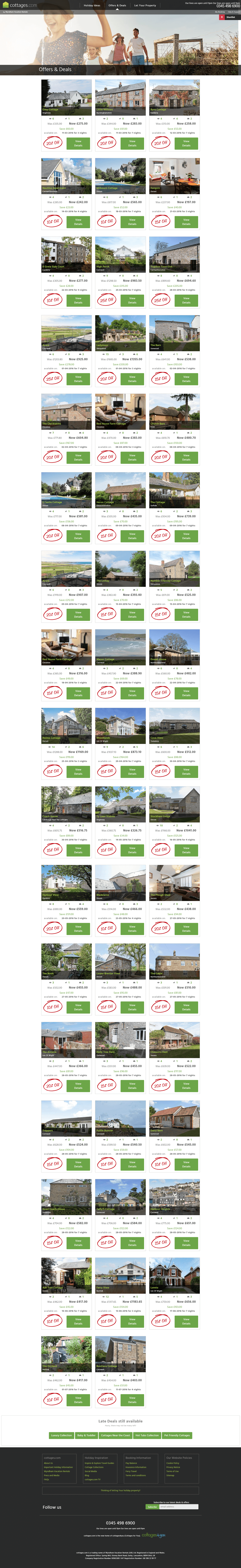Image resolution: width=241 pixels, height=1568 pixels.
Task: Browse Baby & Toddler cottages
Action: point(86,1435)
